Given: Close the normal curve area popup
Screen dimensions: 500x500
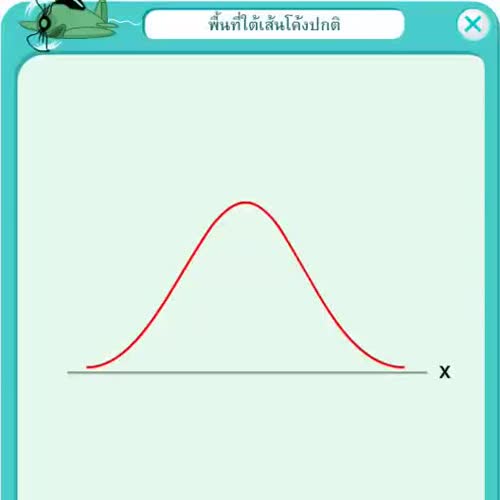Looking at the screenshot, I should (x=473, y=25).
